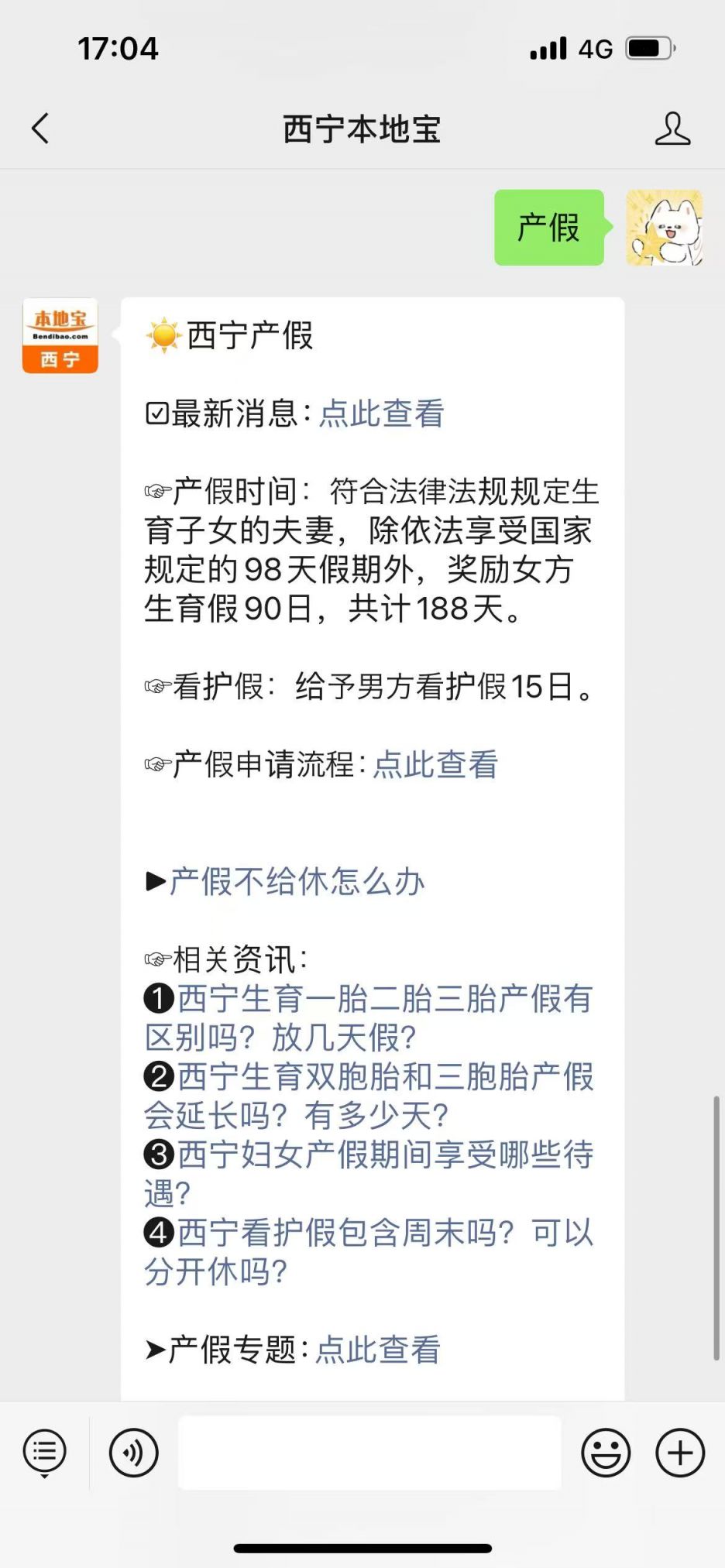Tap my cat avatar beside 产假 message
The width and height of the screenshot is (725, 1568).
point(664,228)
